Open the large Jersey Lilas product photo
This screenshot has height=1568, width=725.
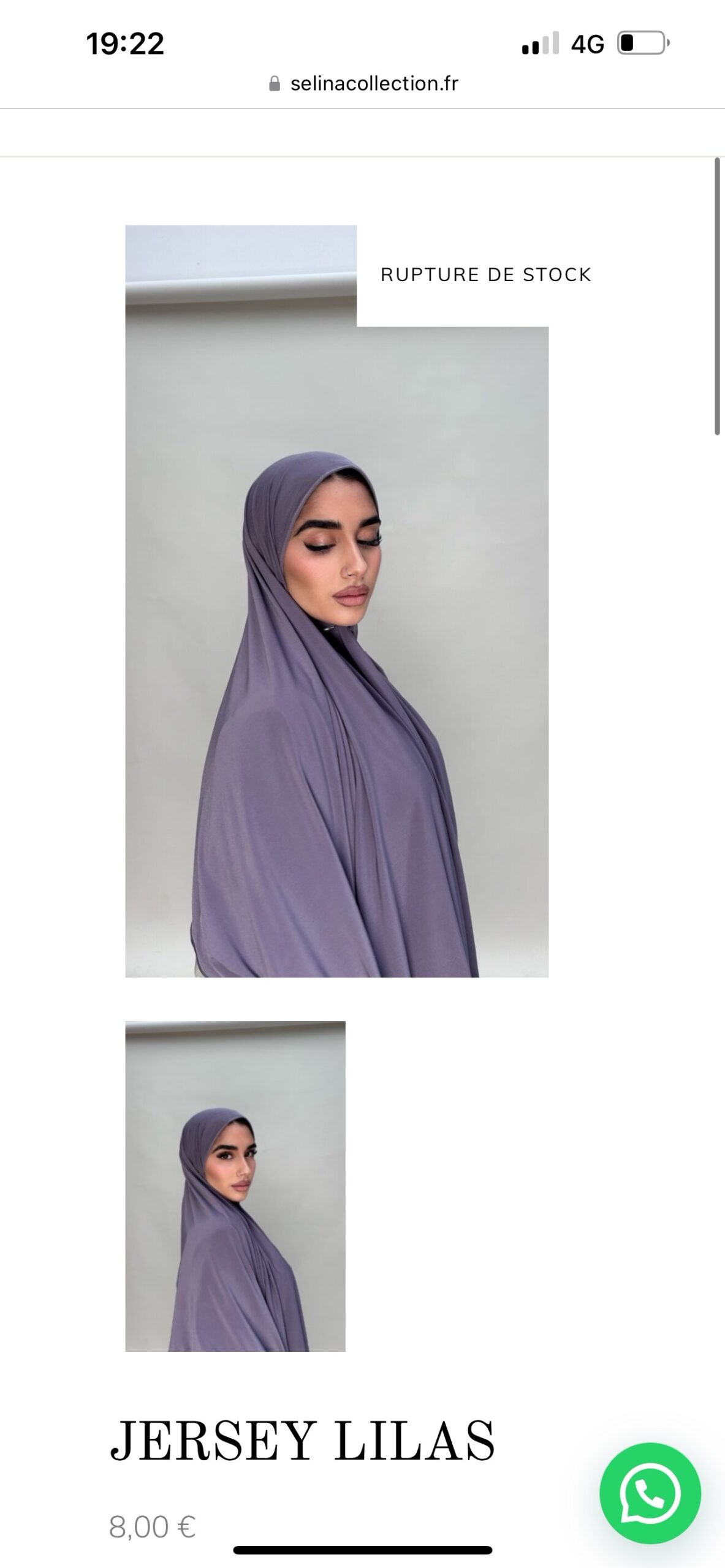[x=336, y=601]
